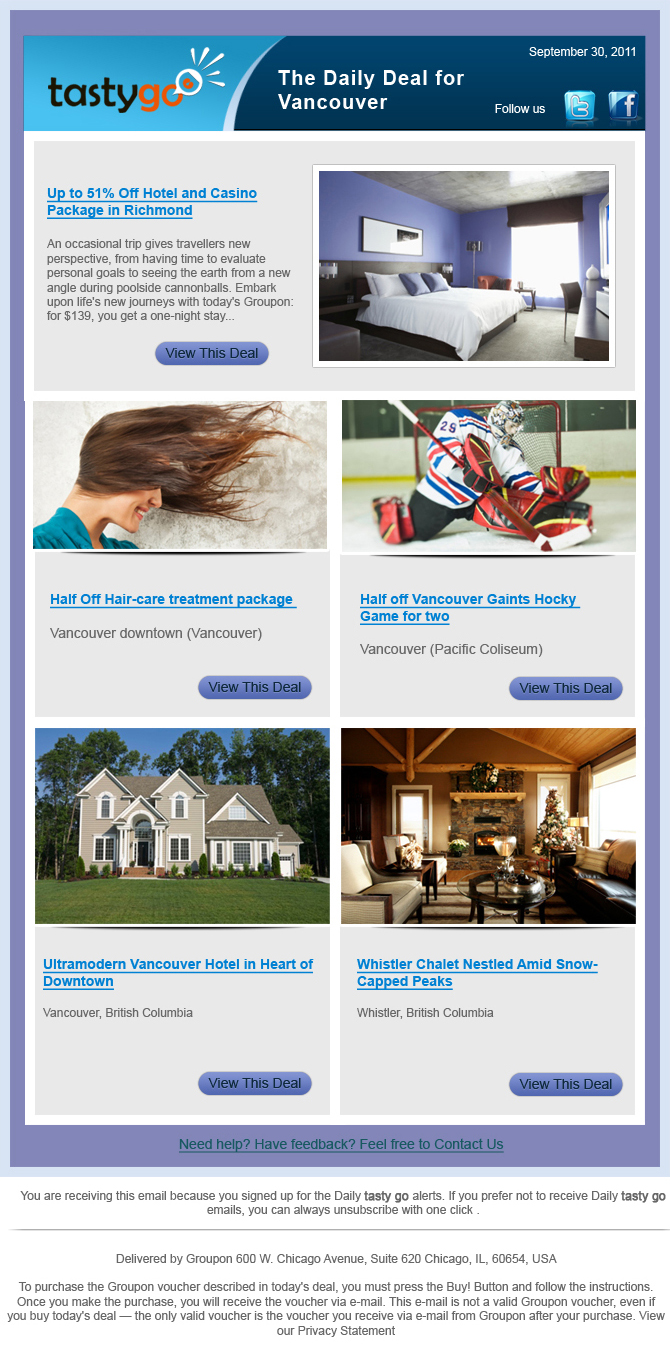View the Hair-care treatment deal
Viewport: 670px width, 1356px height.
pyautogui.click(x=255, y=687)
